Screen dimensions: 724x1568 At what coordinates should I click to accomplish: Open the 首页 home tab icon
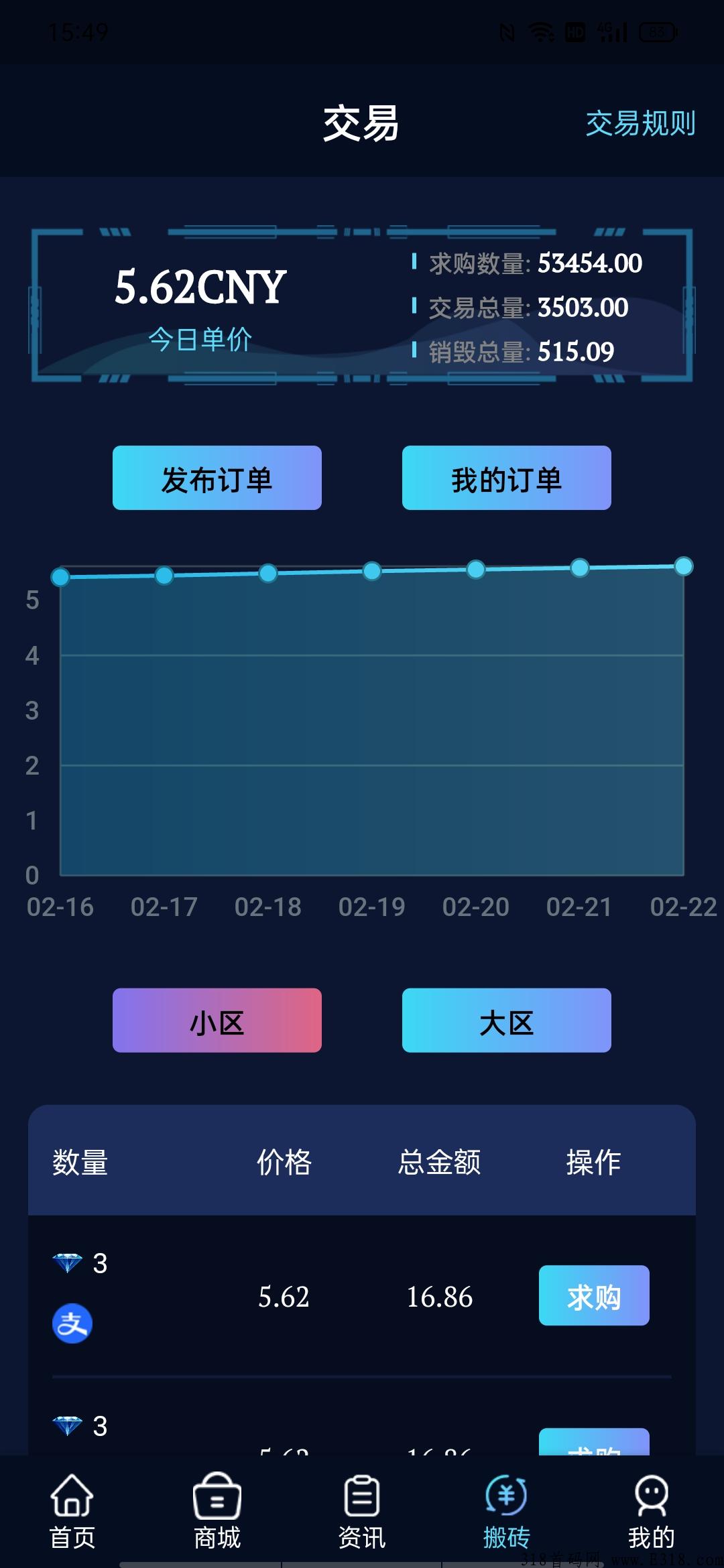pos(72,1494)
